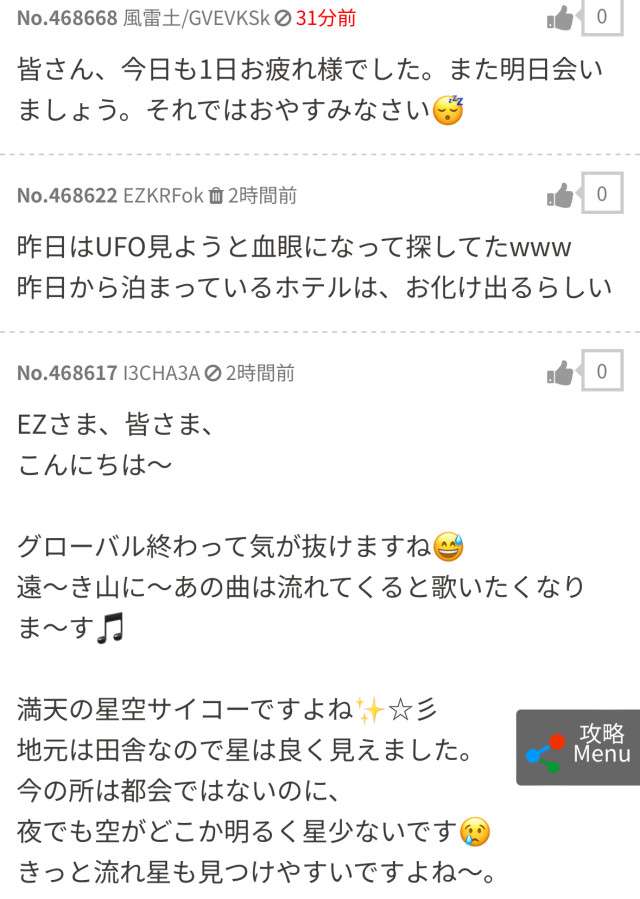640x899 pixels.
Task: Block user I3CHA3A on comment No.468617
Action: tap(212, 374)
